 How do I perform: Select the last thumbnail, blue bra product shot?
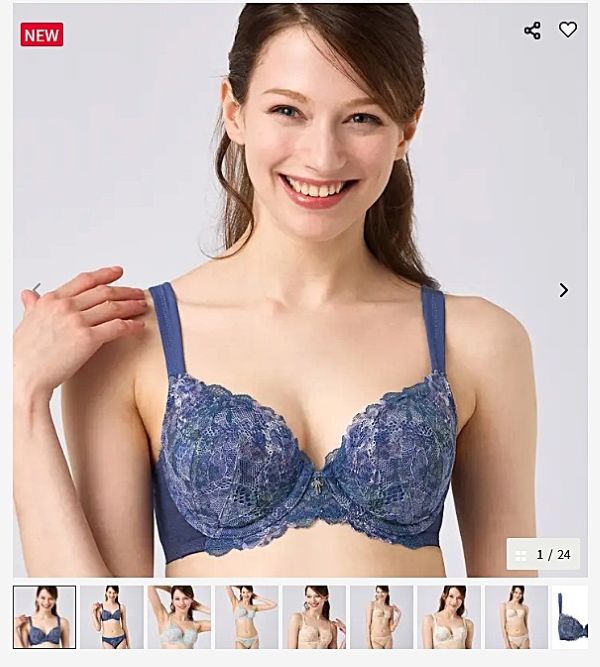572,617
